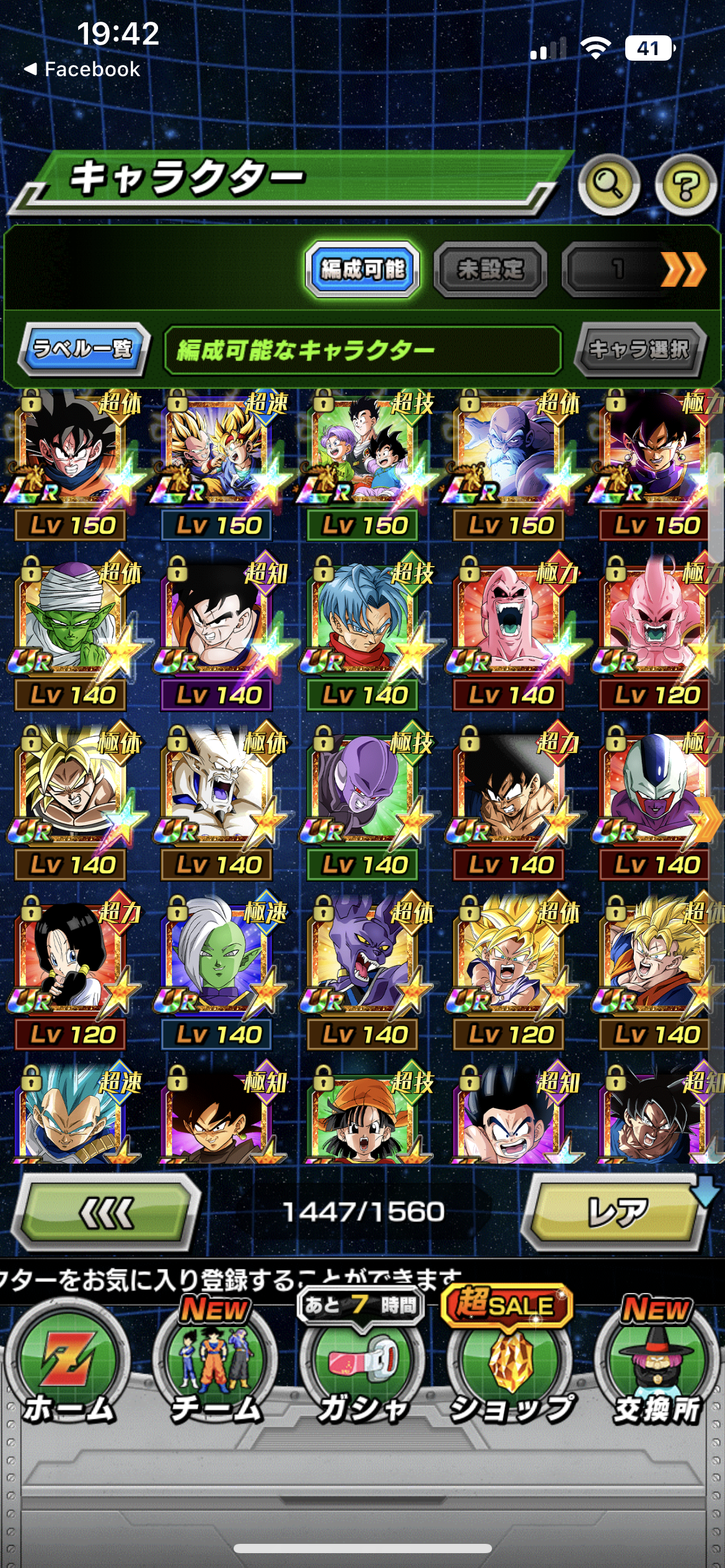725x1568 pixels.
Task: Tap the キャラ選択 button
Action: click(639, 349)
